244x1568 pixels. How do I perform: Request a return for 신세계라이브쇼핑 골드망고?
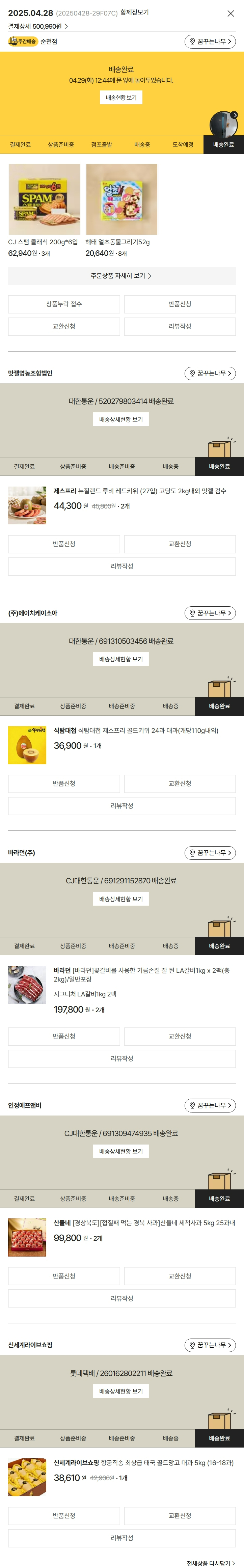click(x=64, y=1515)
